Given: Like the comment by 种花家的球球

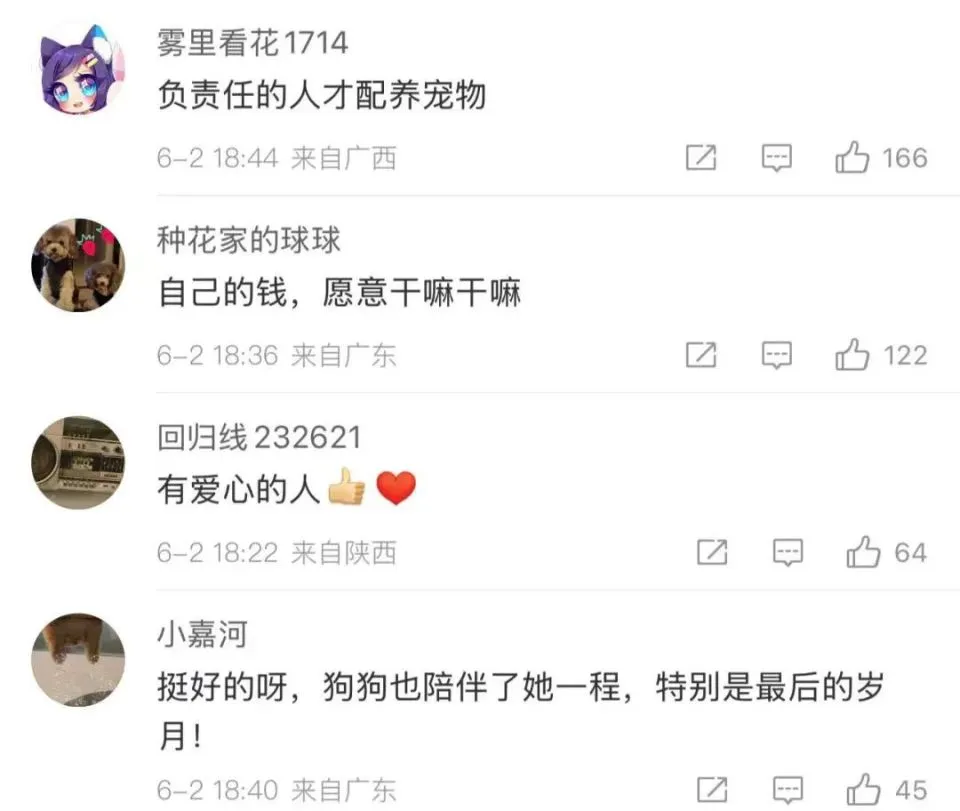Looking at the screenshot, I should click(x=852, y=355).
